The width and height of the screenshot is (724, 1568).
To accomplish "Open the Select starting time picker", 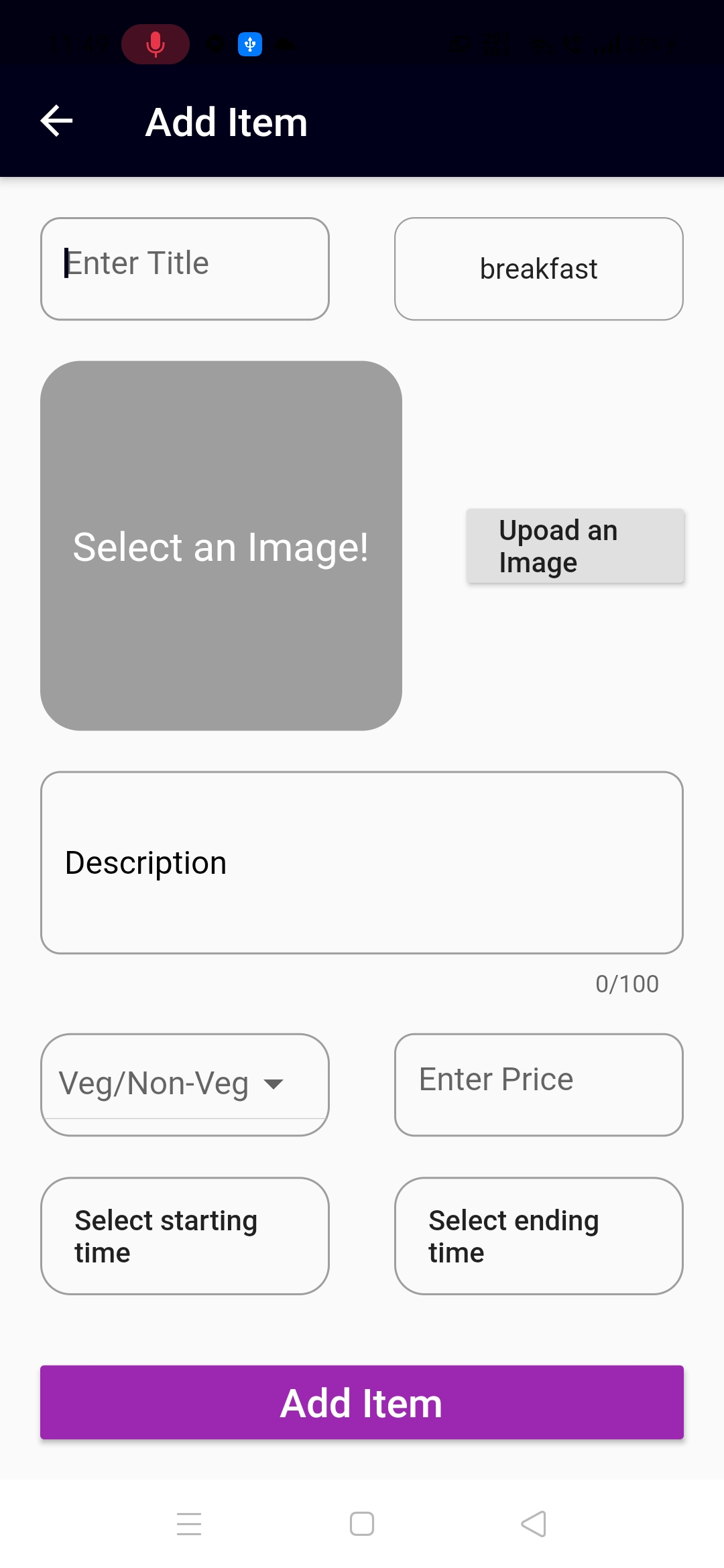I will [x=184, y=1235].
